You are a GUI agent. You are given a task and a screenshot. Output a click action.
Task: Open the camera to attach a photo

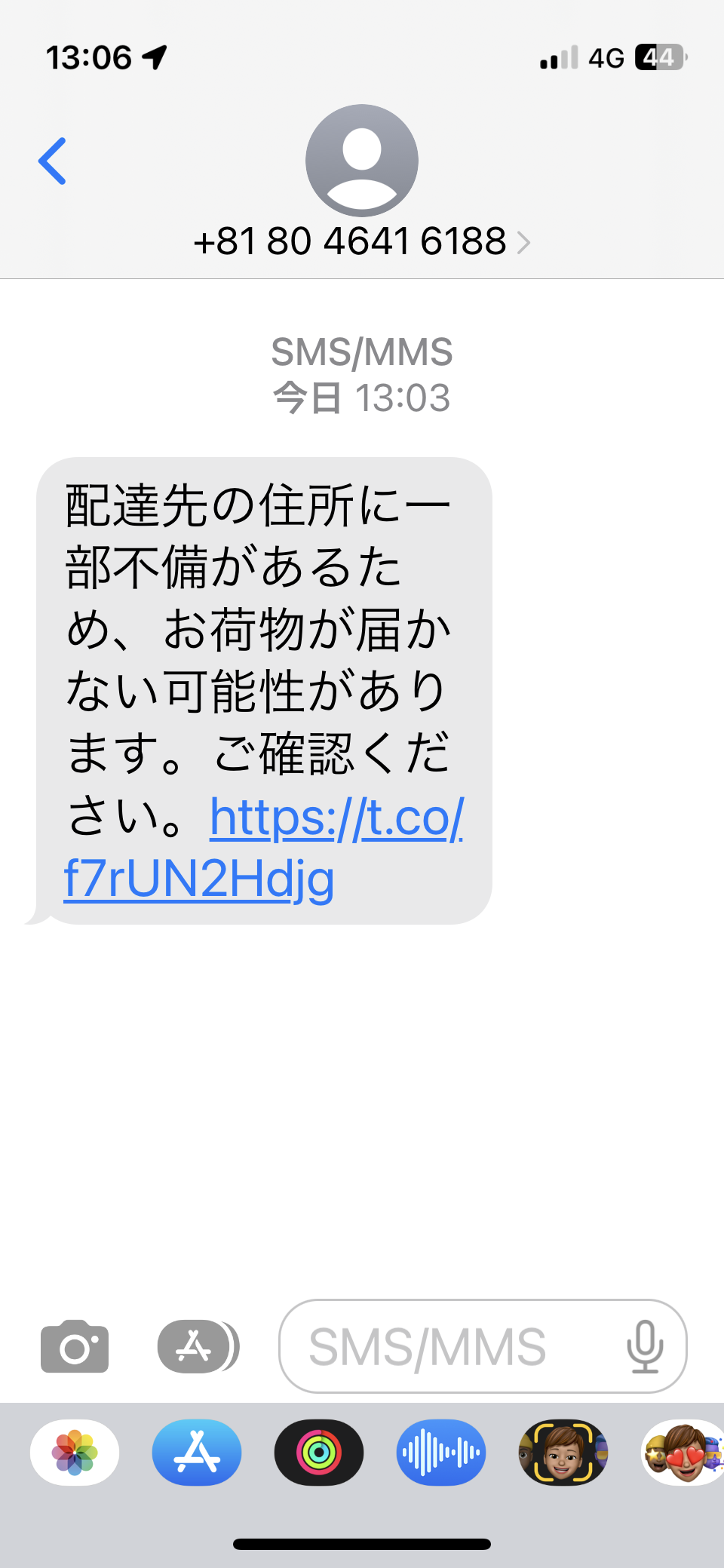pyautogui.click(x=75, y=1346)
